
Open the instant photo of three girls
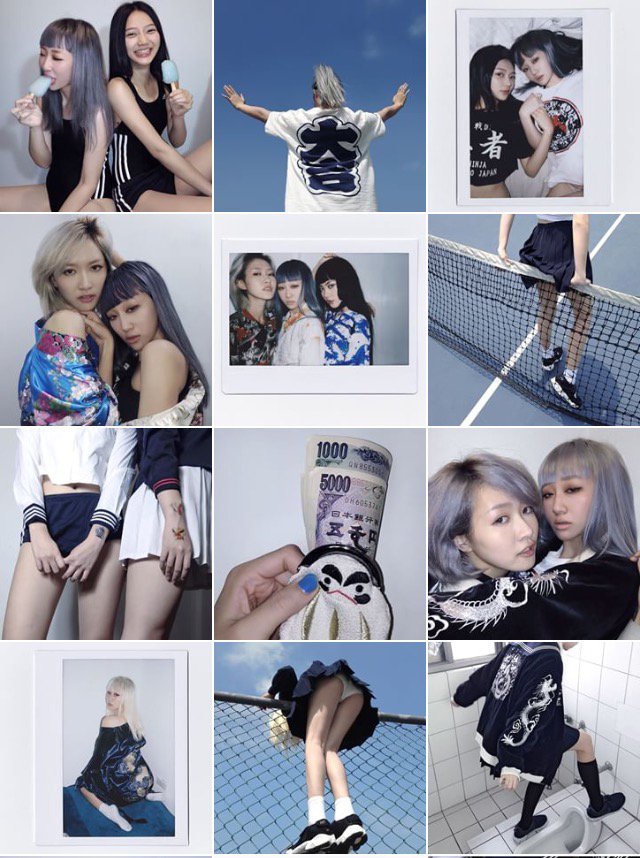coord(319,320)
